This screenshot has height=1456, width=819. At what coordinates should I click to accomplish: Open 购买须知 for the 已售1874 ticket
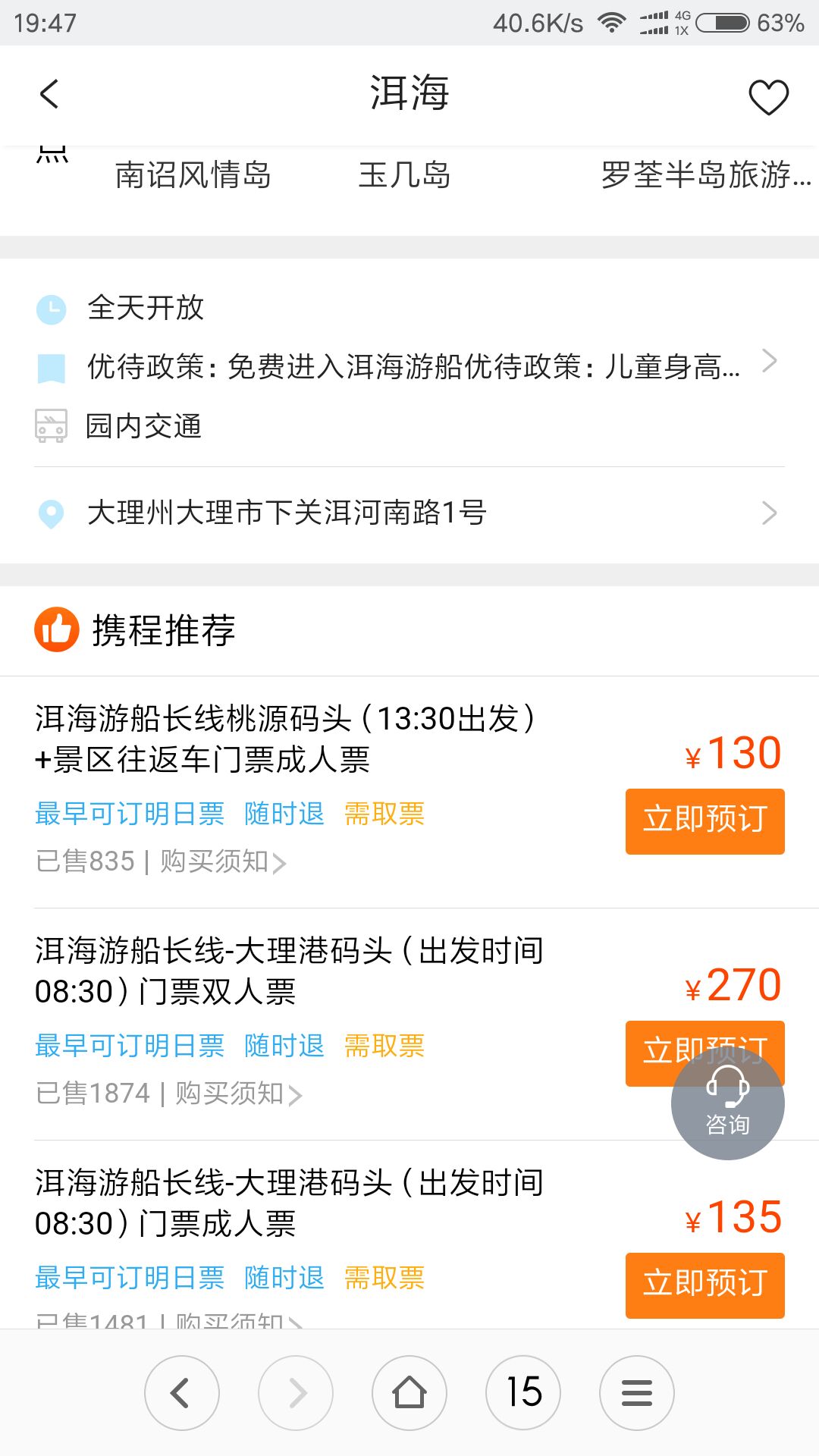click(x=238, y=1094)
